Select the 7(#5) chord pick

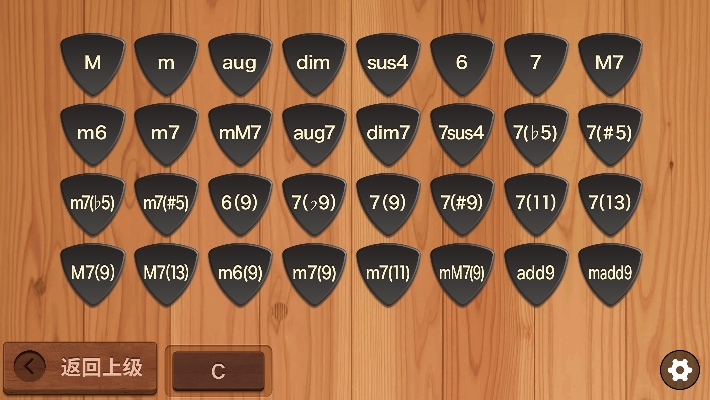click(x=609, y=133)
